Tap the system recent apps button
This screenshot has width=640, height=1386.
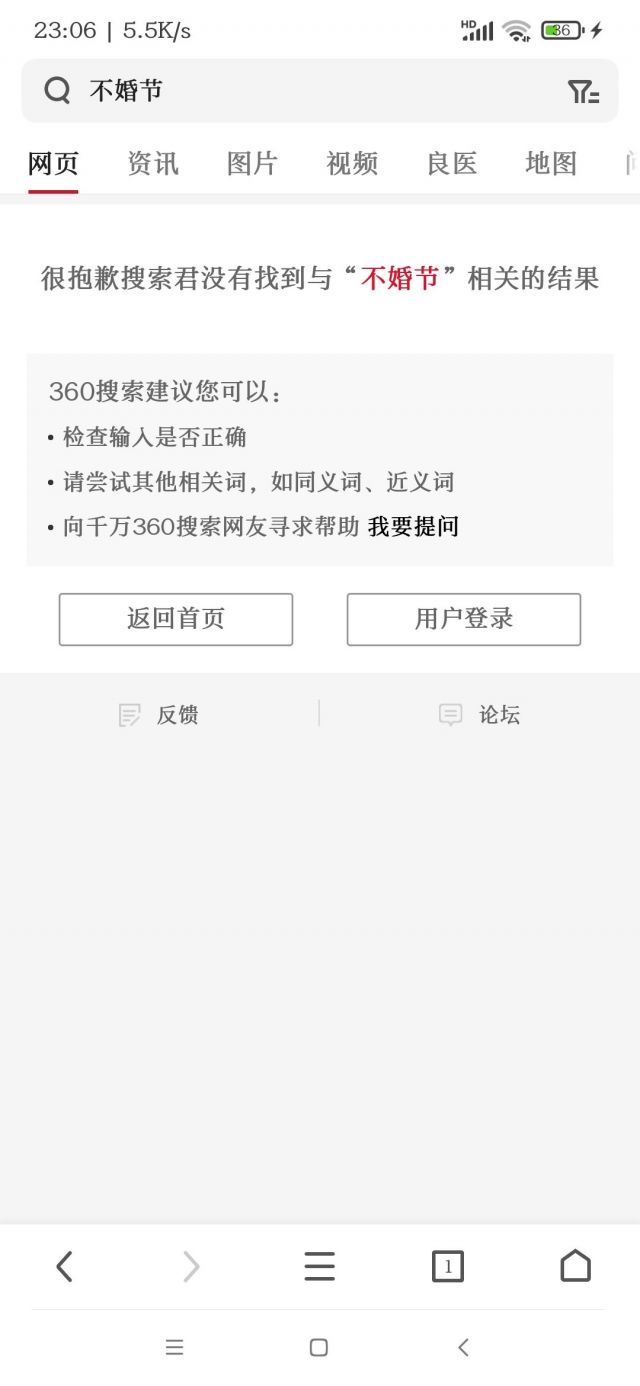coord(174,1348)
